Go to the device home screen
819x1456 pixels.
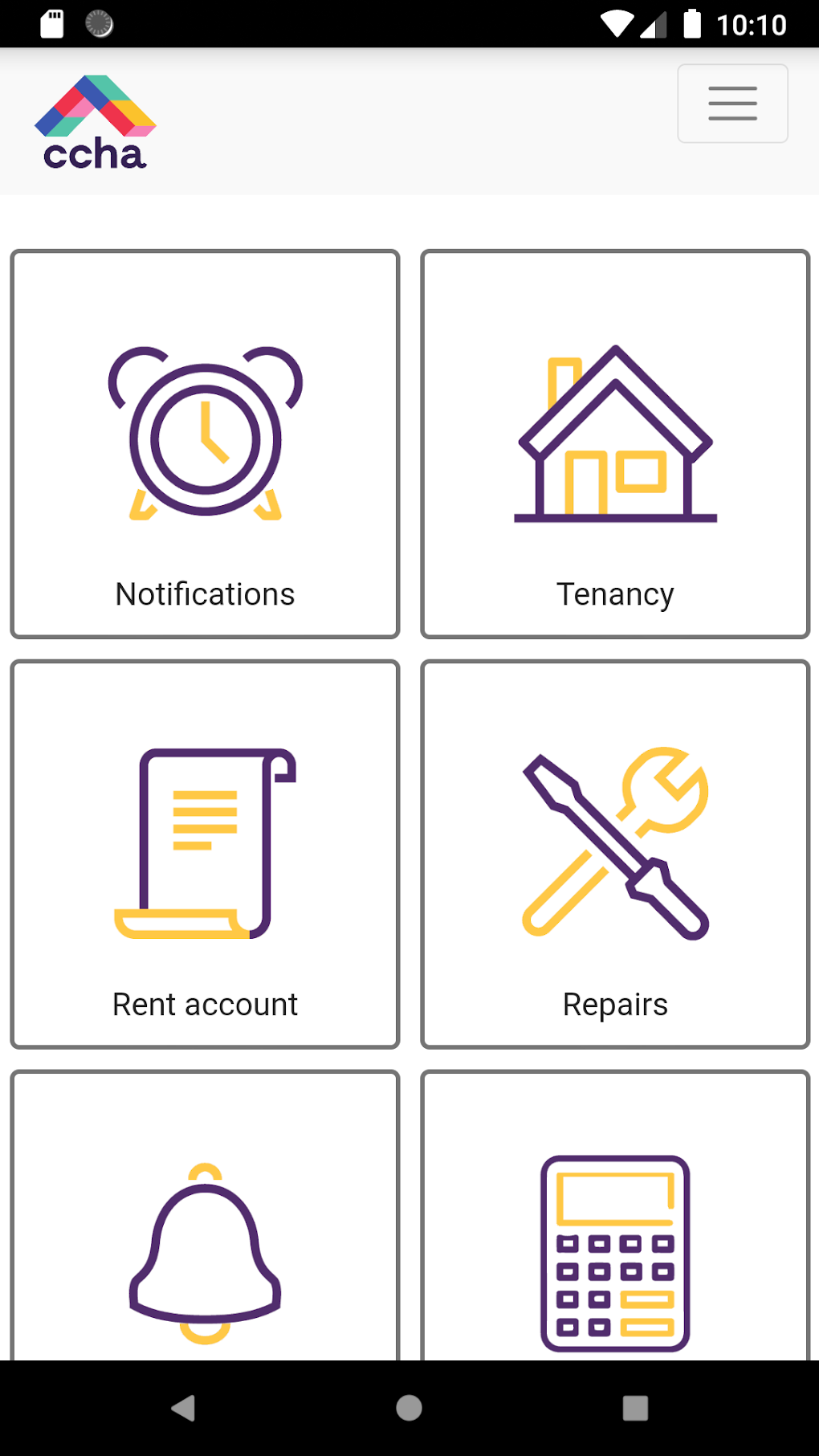[x=409, y=1407]
